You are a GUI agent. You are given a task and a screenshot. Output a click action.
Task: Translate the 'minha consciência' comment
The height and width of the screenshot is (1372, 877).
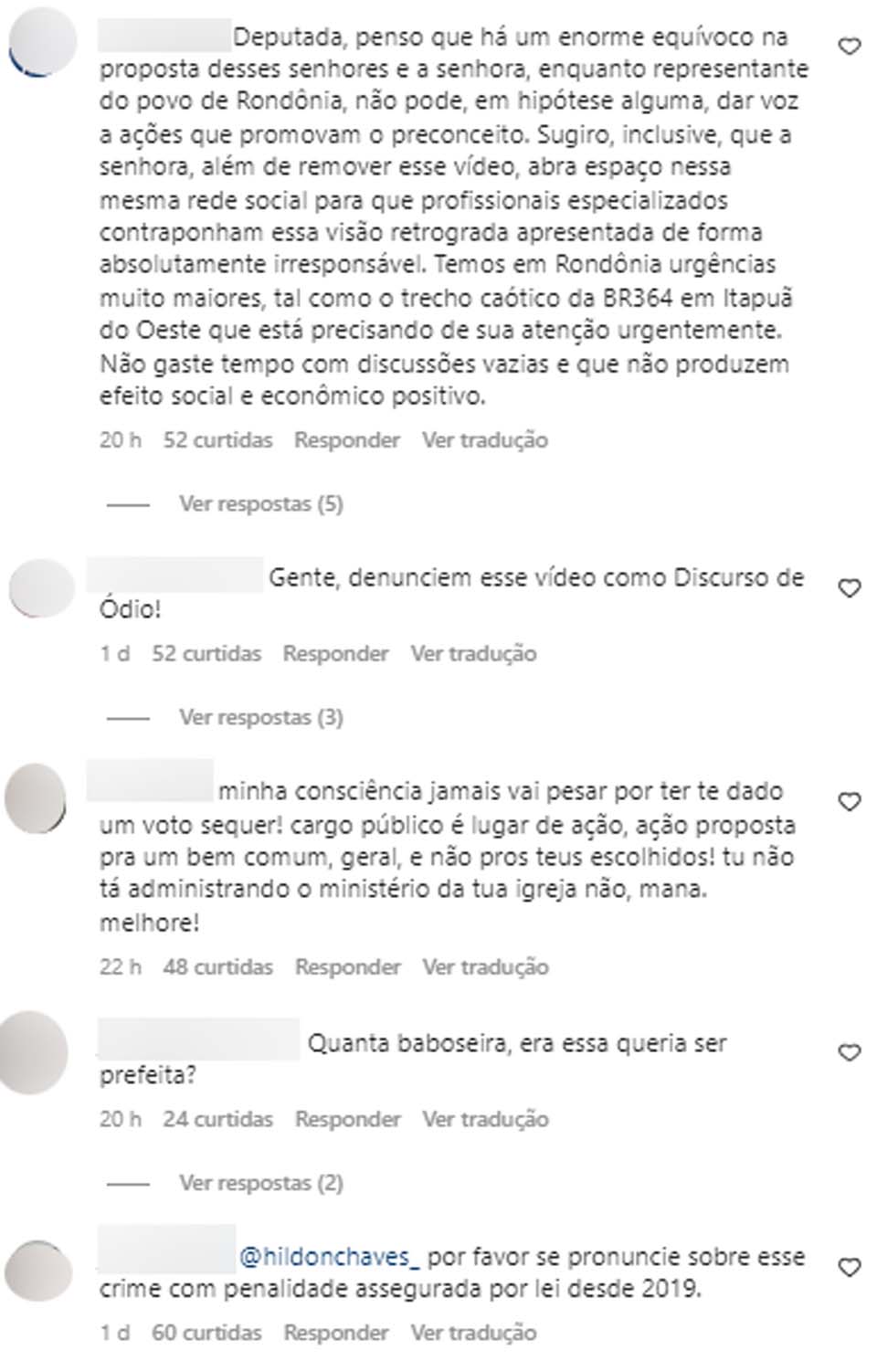coord(484,967)
